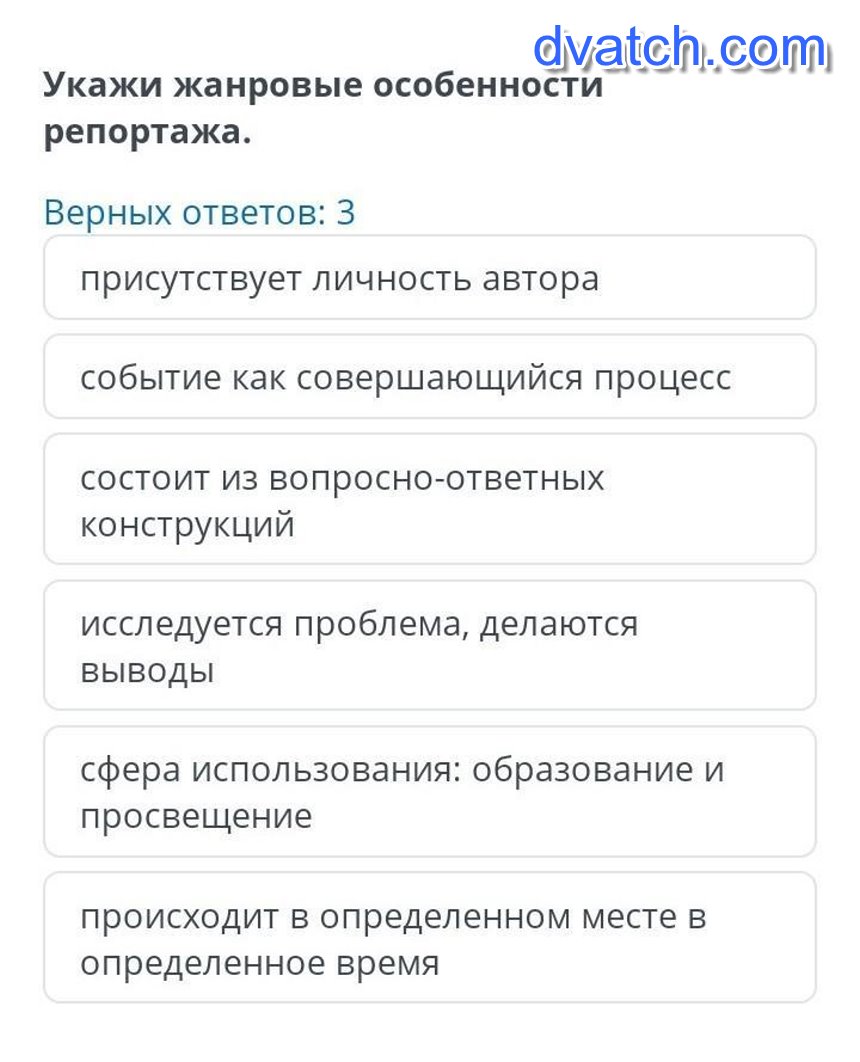Image resolution: width=860 pixels, height=1062 pixels.
Task: Select answer "присутствует личность автора"
Action: tap(430, 278)
